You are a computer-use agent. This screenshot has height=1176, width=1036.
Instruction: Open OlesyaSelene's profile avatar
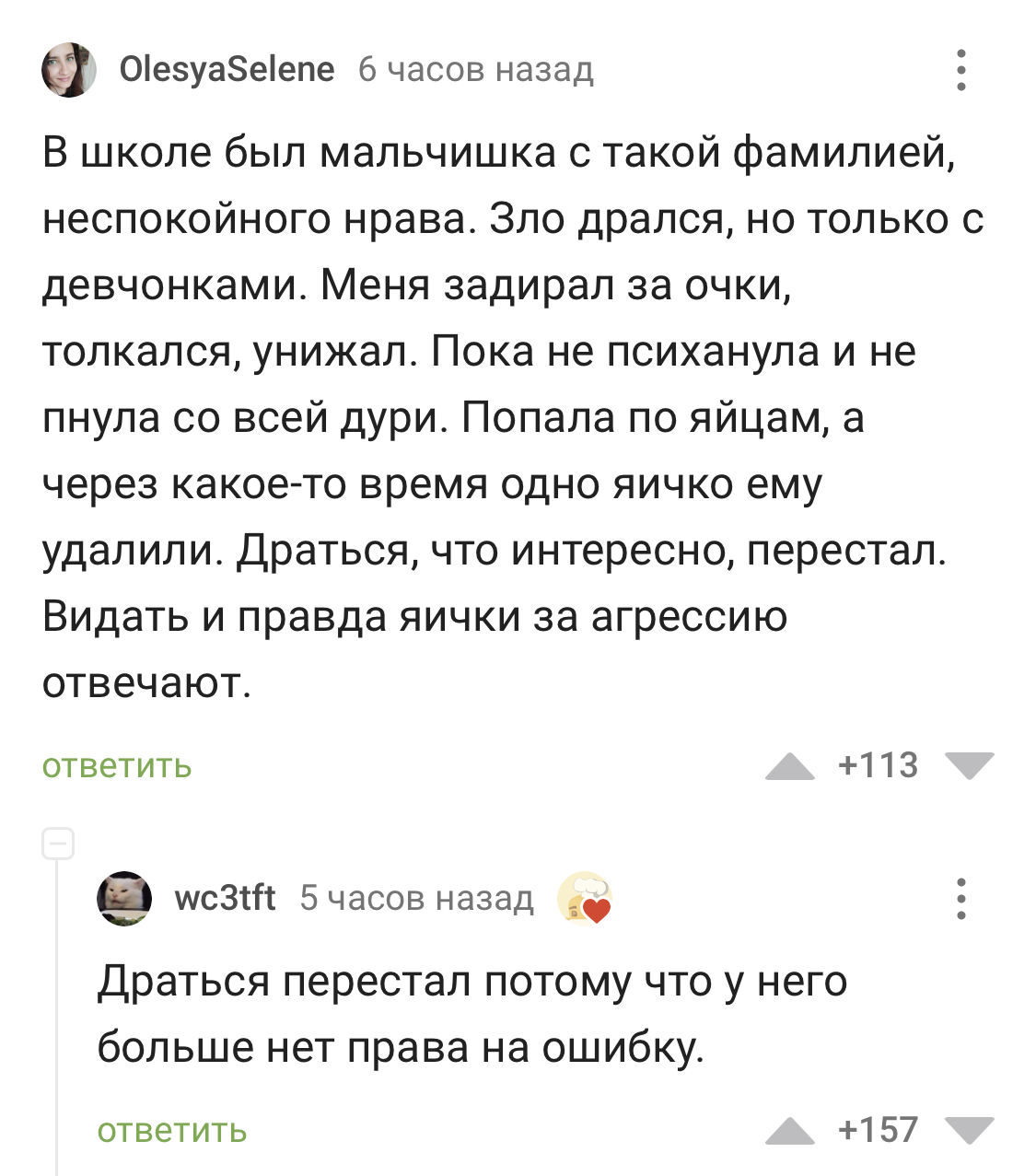click(69, 70)
